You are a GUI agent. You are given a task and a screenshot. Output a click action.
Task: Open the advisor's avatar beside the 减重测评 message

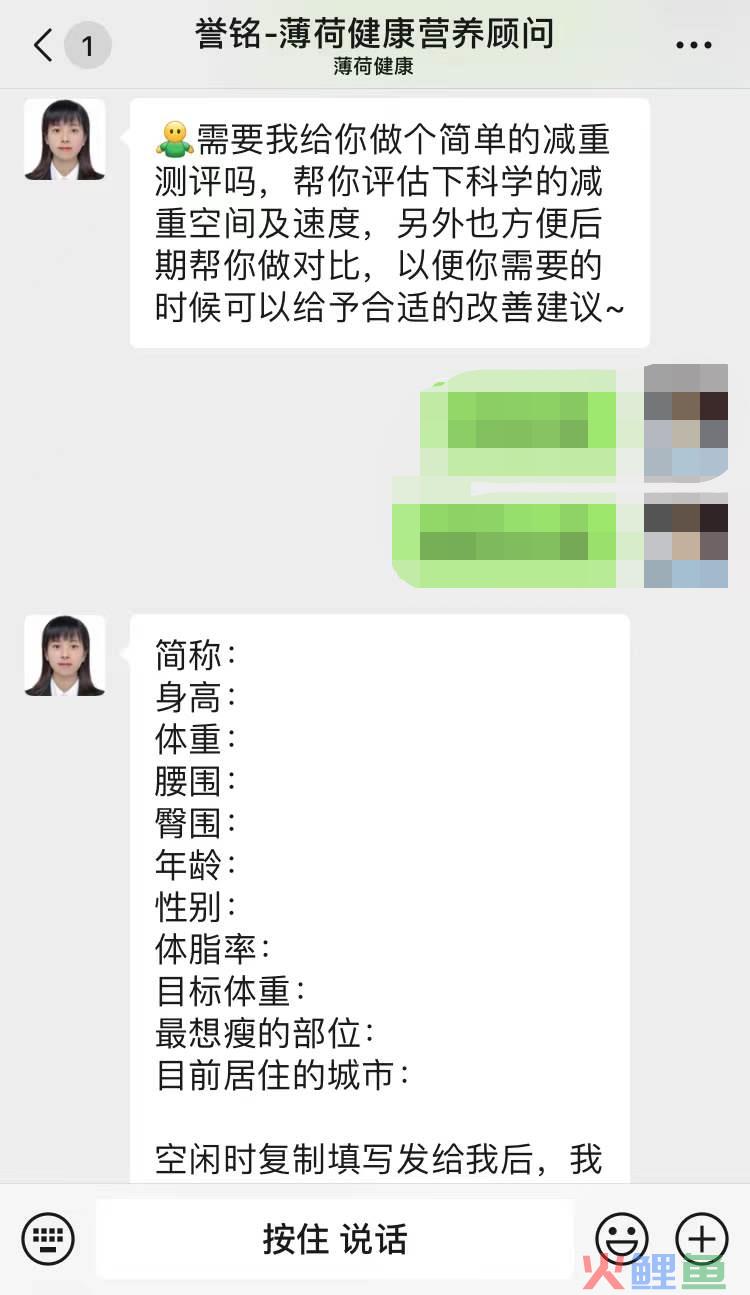(x=65, y=140)
